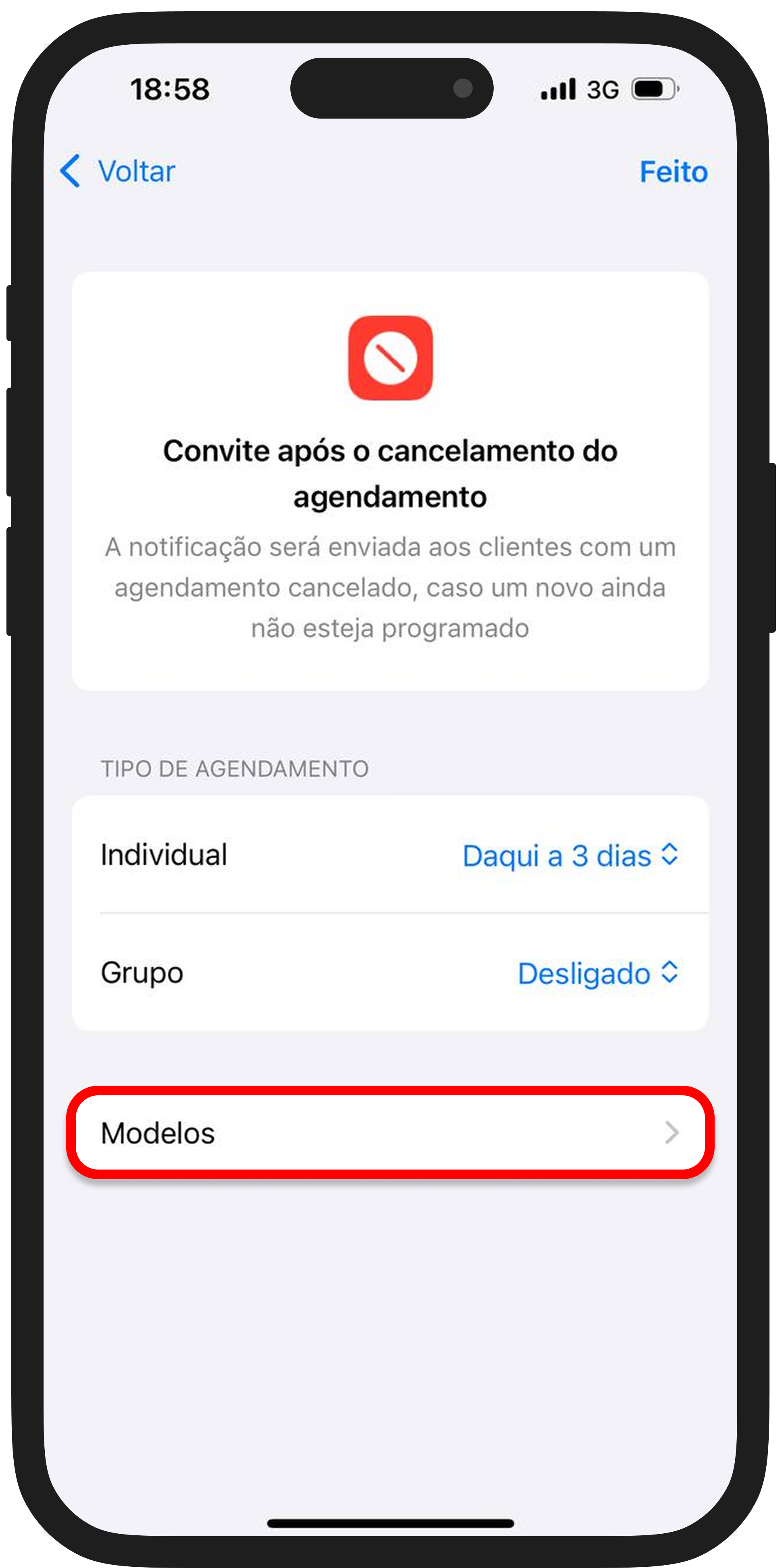Image resolution: width=784 pixels, height=1568 pixels.
Task: Tap Feito to save settings
Action: pos(673,172)
